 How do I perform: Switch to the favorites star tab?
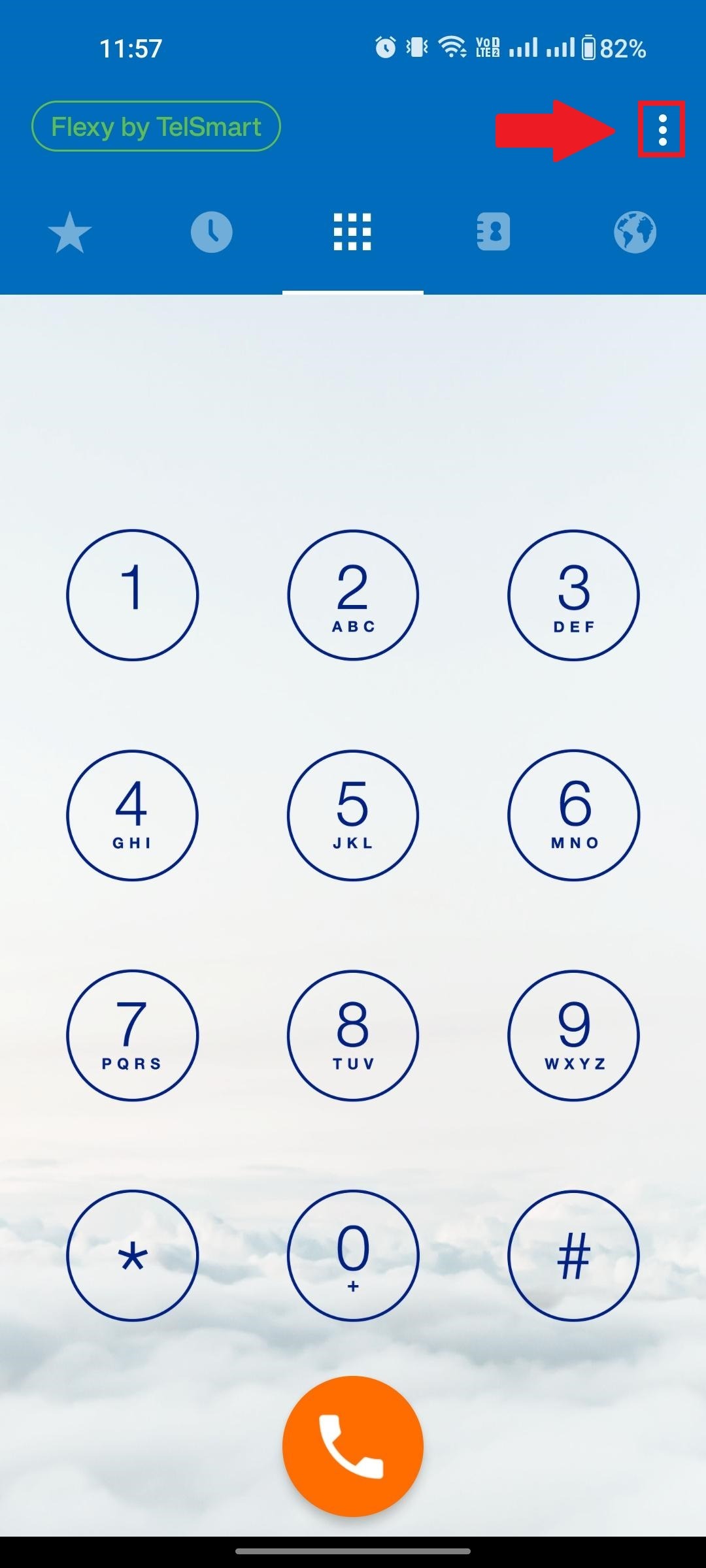tap(70, 233)
